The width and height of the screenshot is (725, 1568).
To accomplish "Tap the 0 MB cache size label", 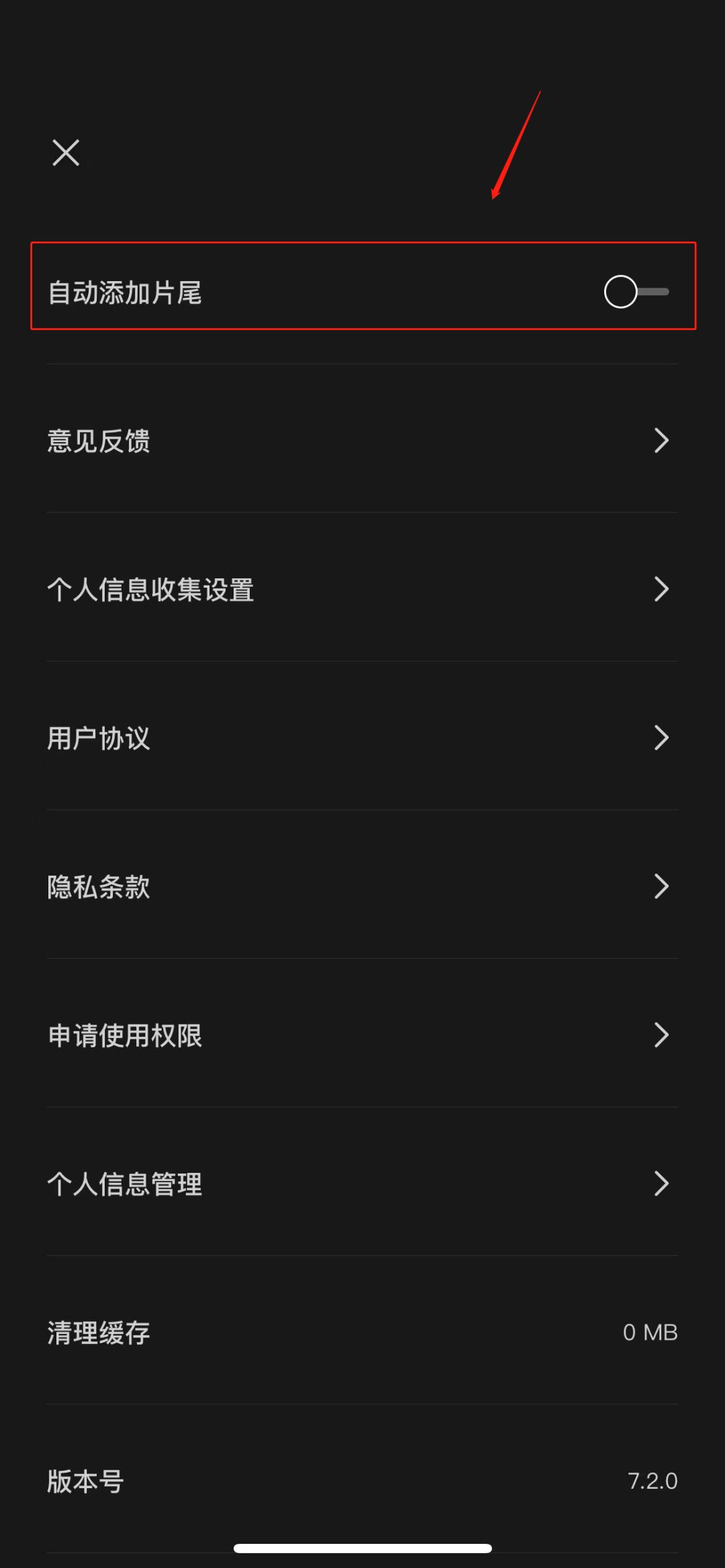I will 650,1332.
